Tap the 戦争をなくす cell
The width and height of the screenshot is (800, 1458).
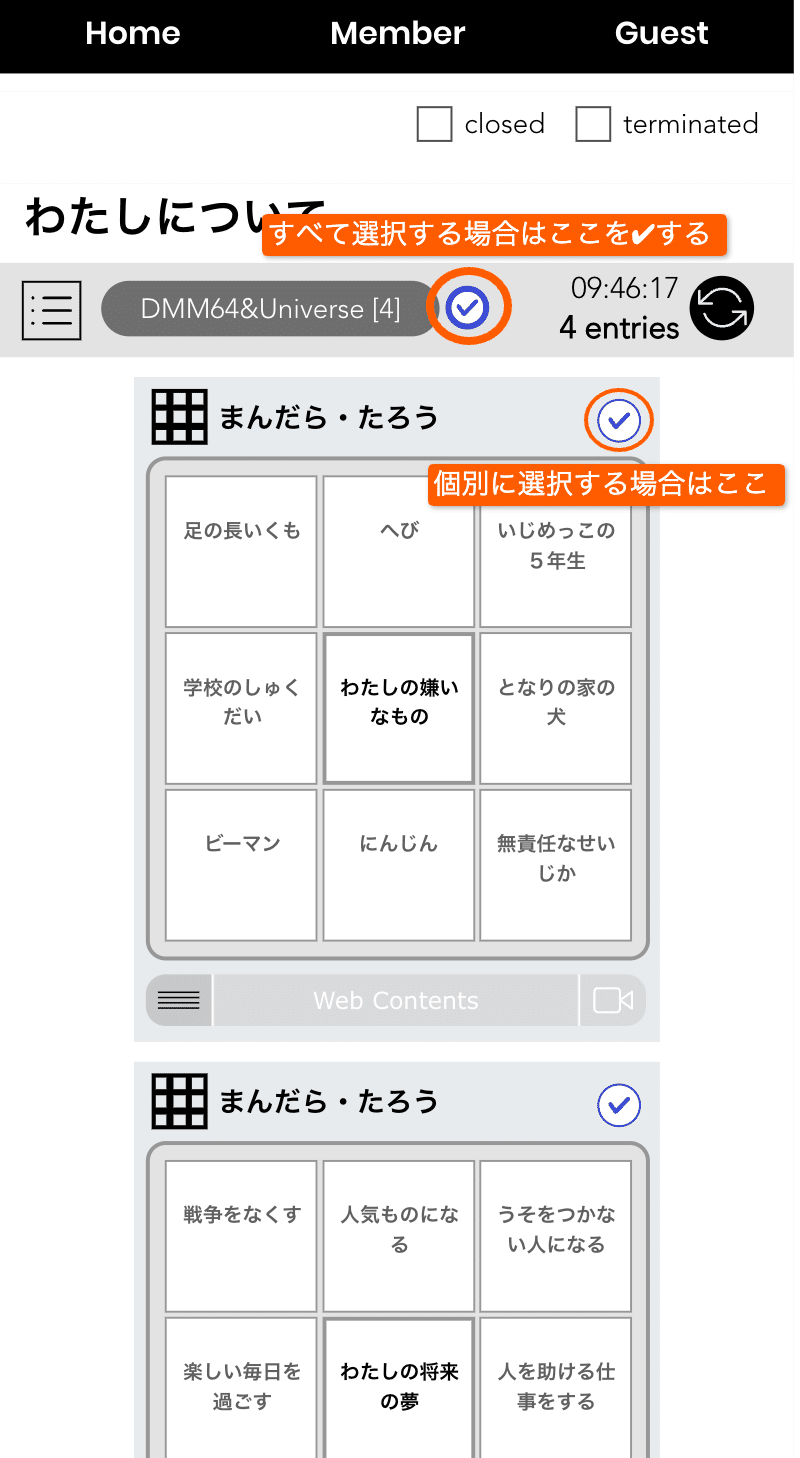coord(241,1235)
